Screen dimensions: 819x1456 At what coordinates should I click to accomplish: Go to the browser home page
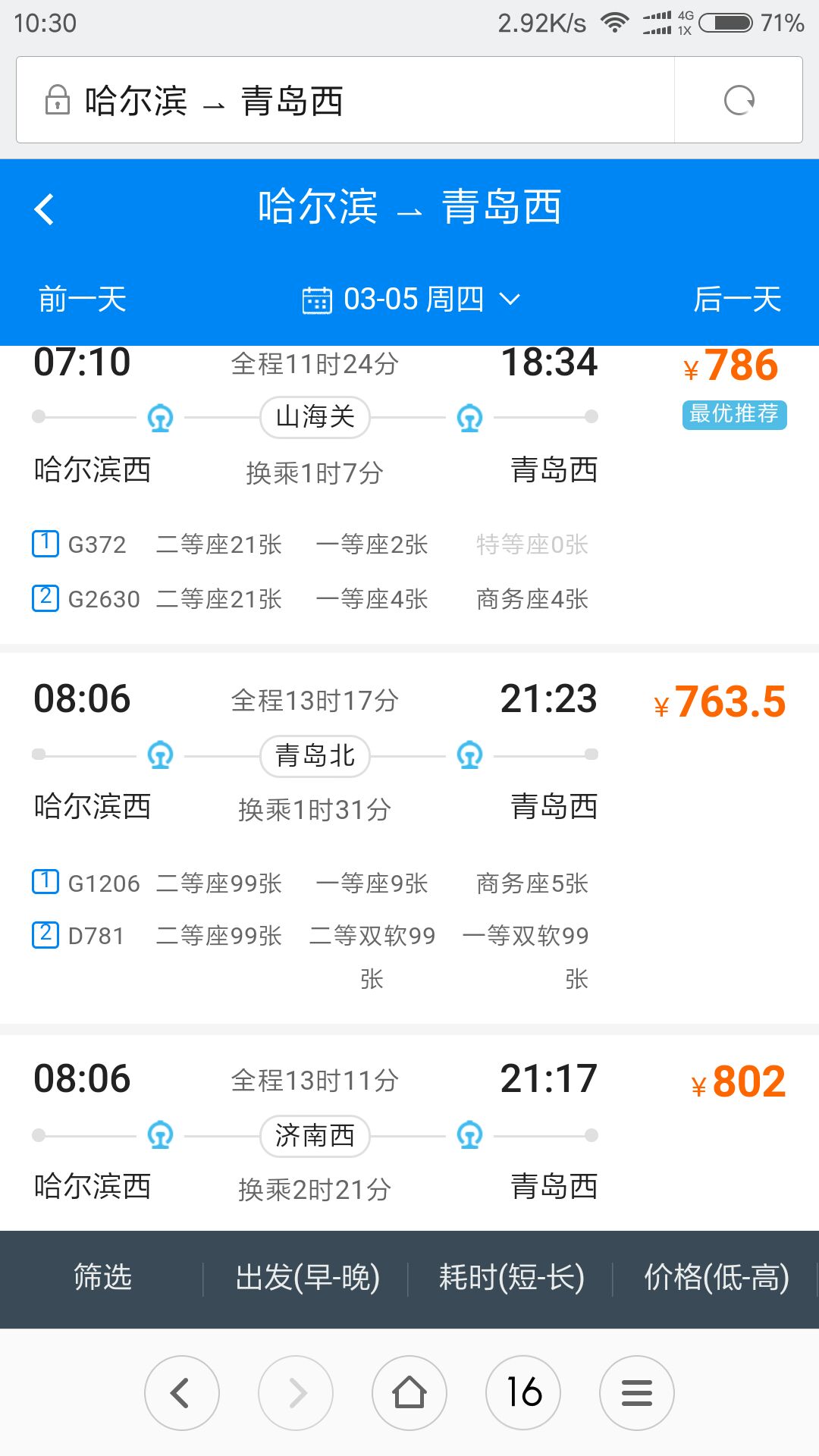pyautogui.click(x=409, y=1393)
